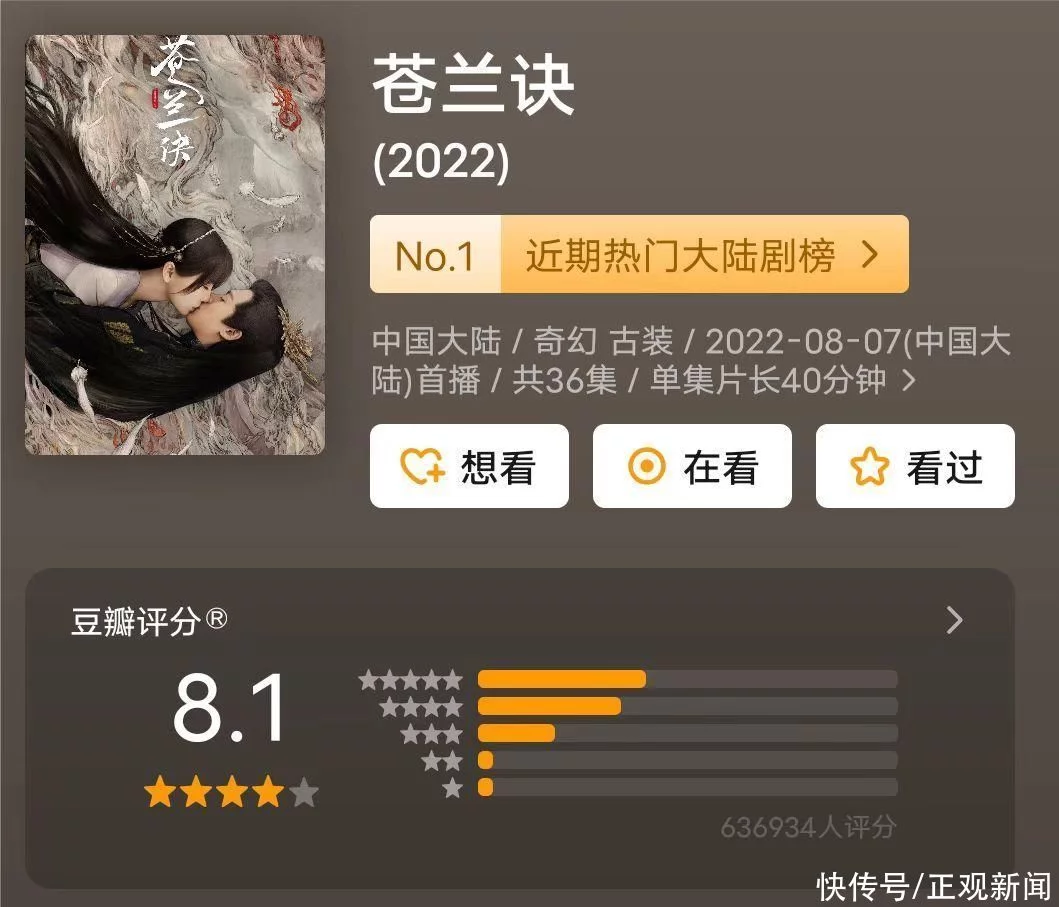This screenshot has height=907, width=1059.
Task: Mark 苍兰诀 as 想看
Action: click(x=468, y=466)
